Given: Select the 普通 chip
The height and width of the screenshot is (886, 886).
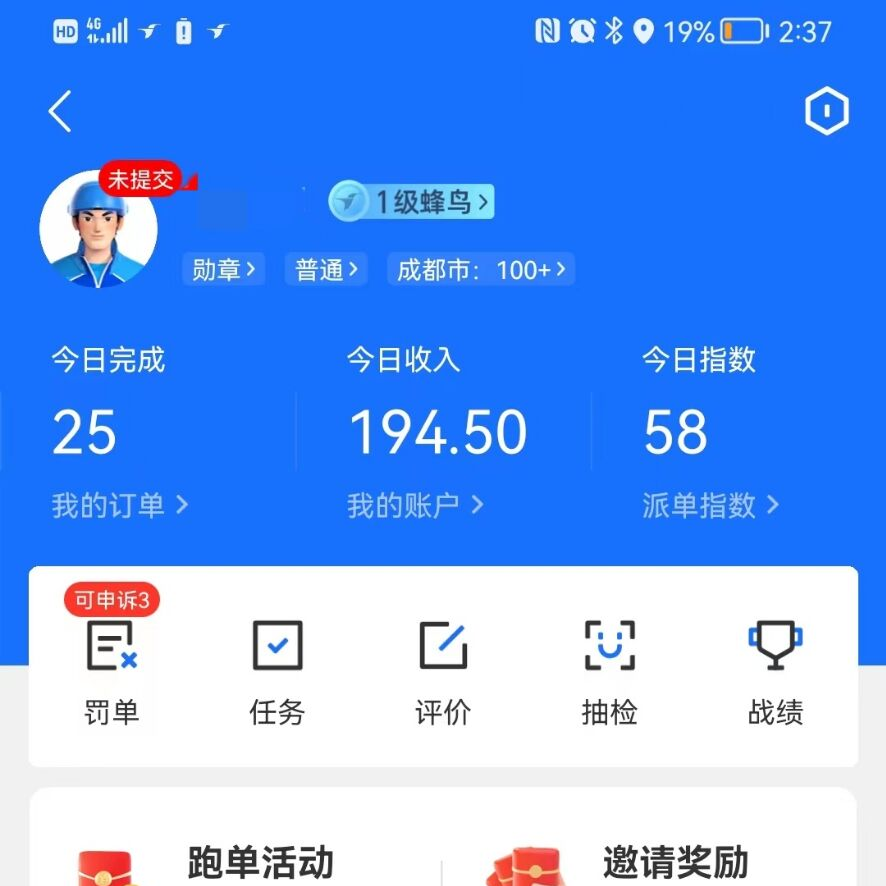Looking at the screenshot, I should (x=326, y=270).
